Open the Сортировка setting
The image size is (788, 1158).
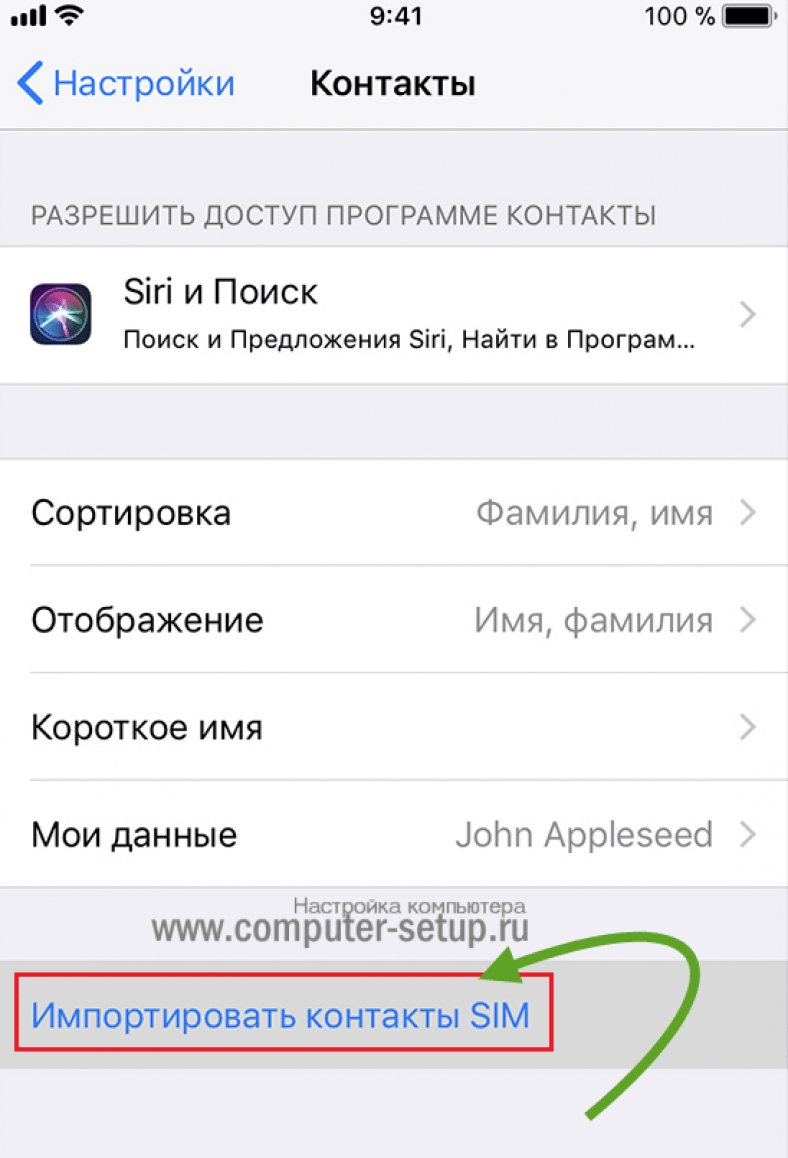pyautogui.click(x=394, y=514)
